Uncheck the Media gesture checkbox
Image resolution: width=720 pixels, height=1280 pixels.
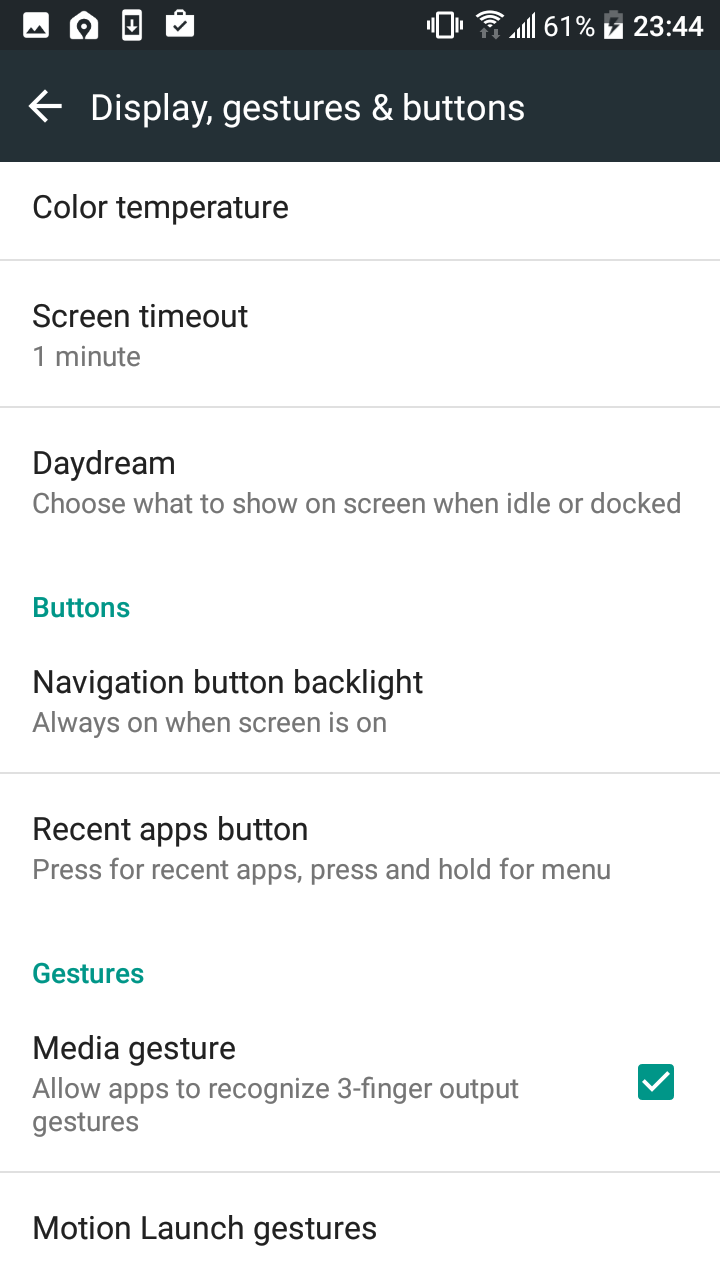click(x=656, y=1082)
